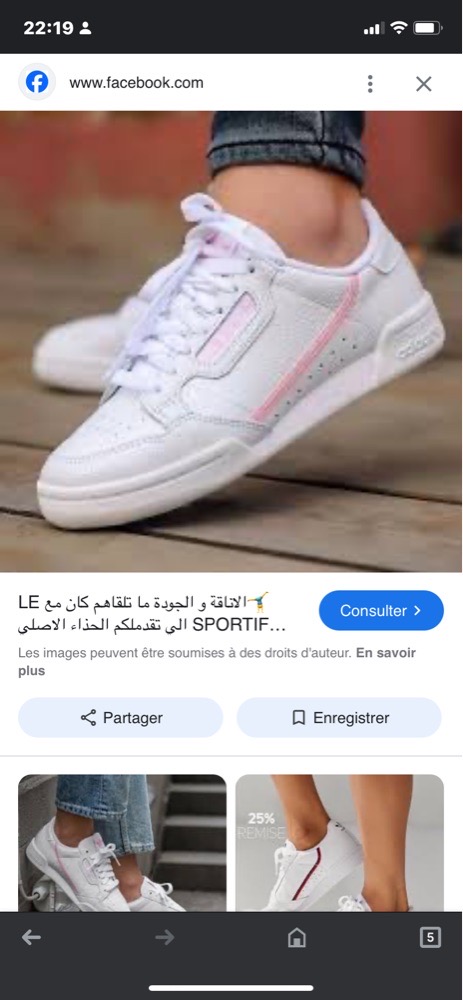Open the main white and pink sneaker image
The height and width of the screenshot is (1000, 463).
click(231, 341)
